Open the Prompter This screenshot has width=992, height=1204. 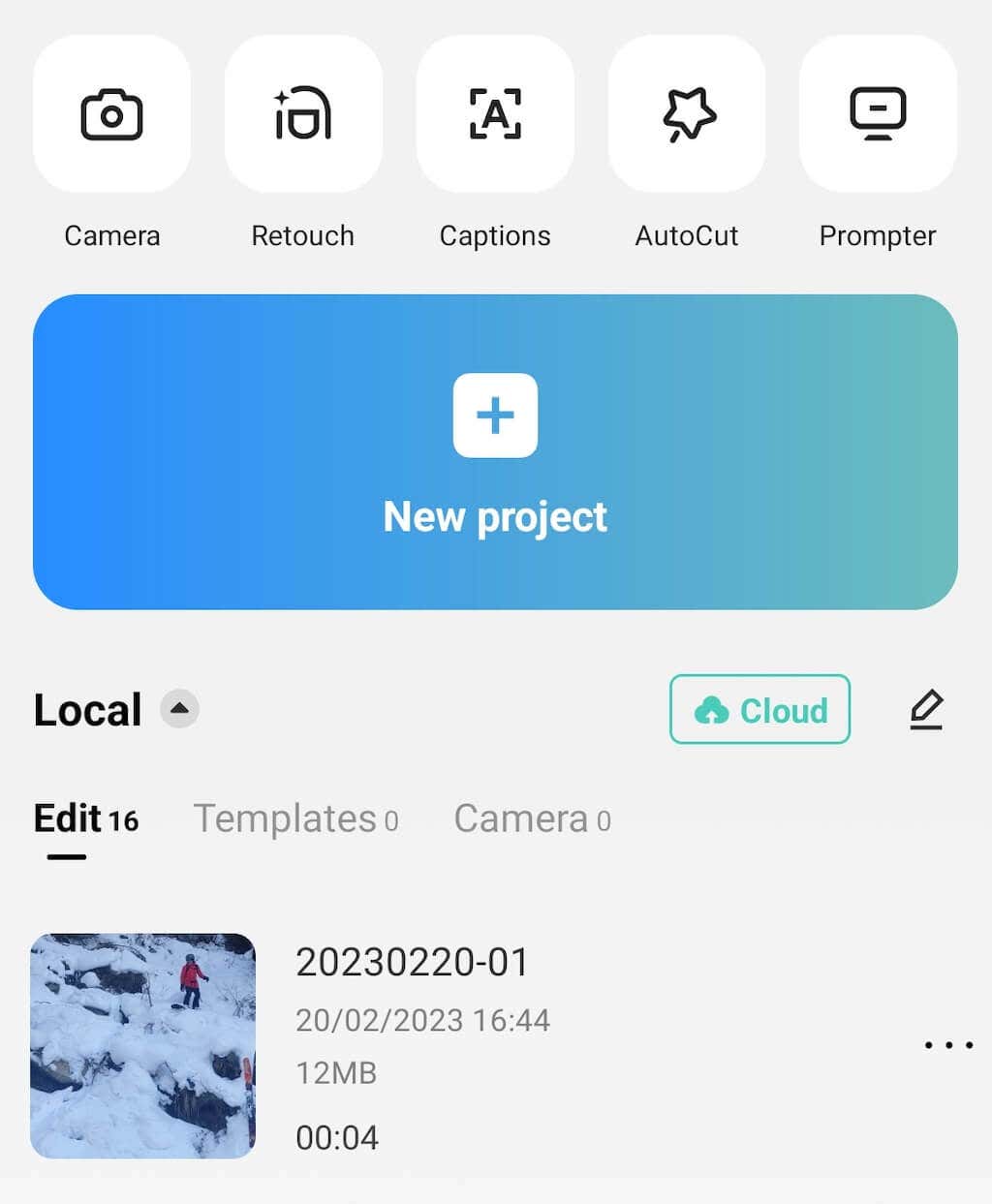pos(878,114)
